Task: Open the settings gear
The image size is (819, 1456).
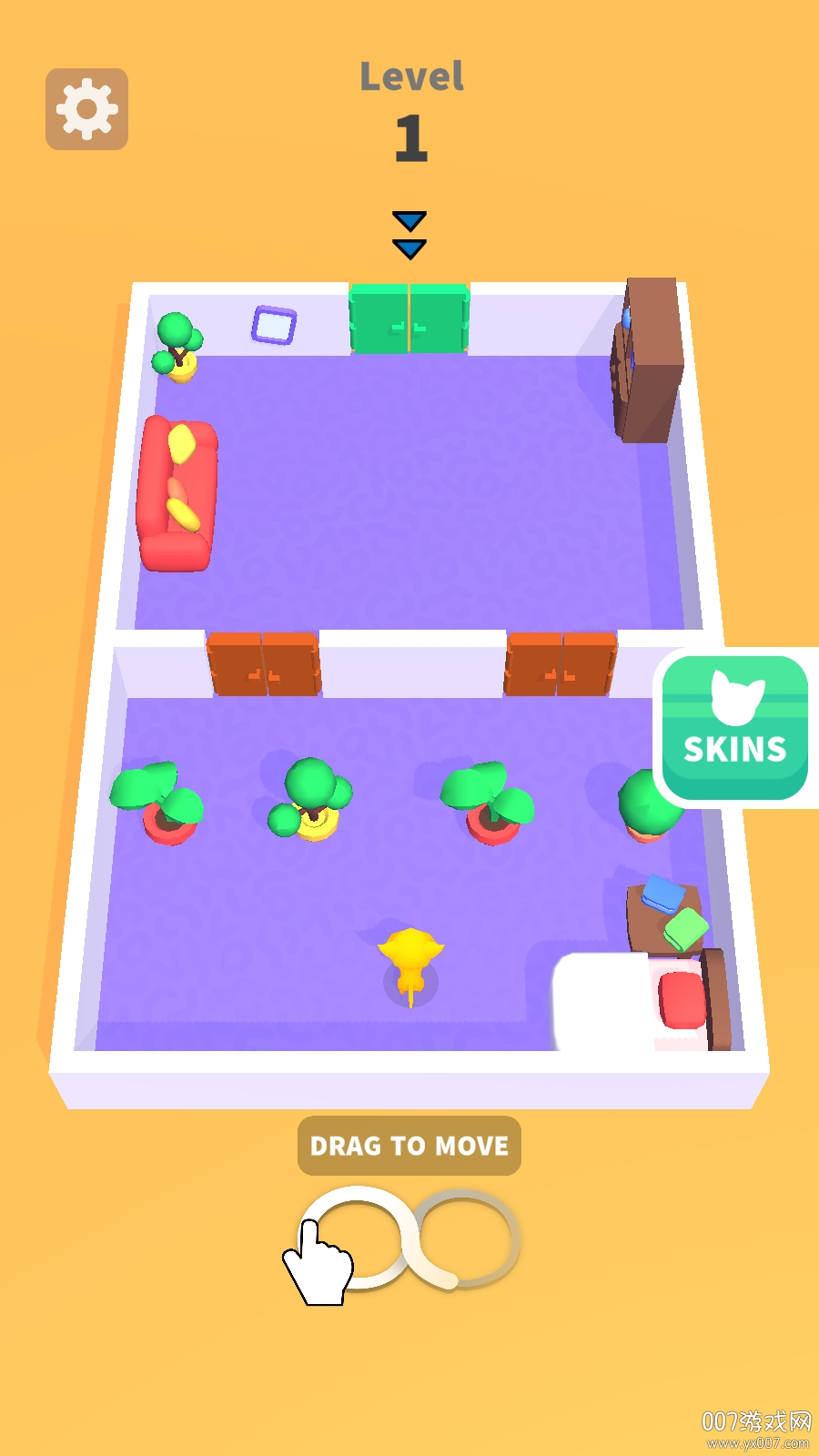Action: (x=86, y=109)
